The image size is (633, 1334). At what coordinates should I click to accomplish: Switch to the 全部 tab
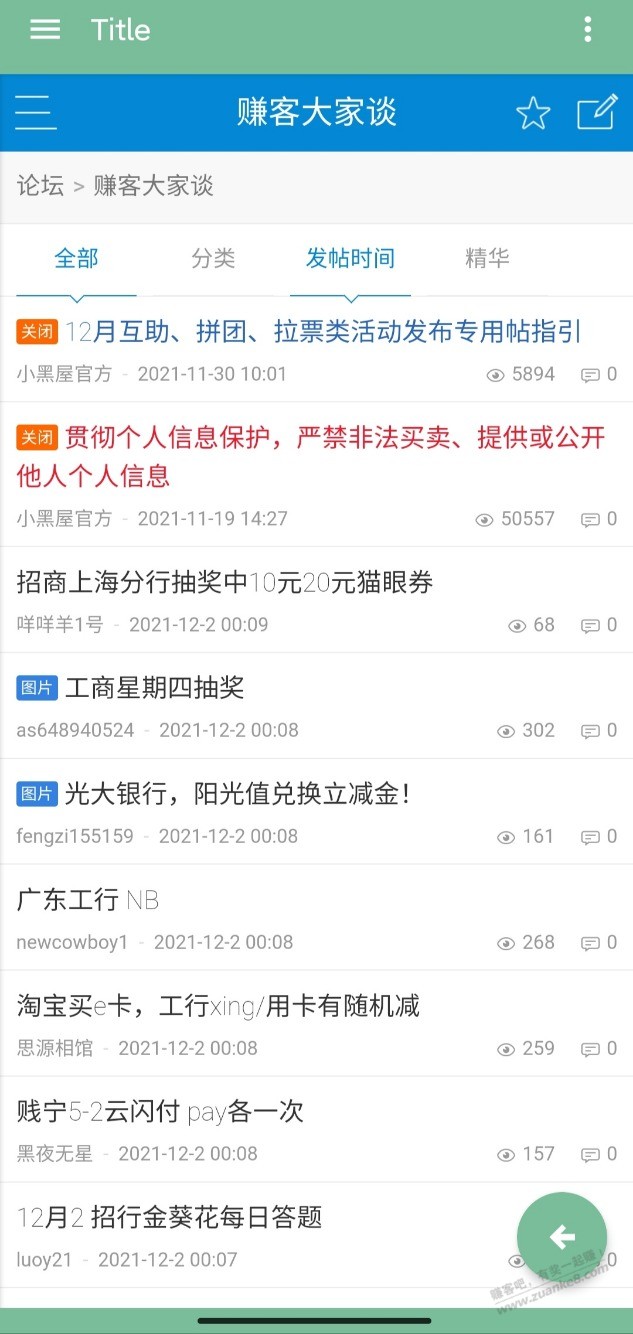(76, 259)
